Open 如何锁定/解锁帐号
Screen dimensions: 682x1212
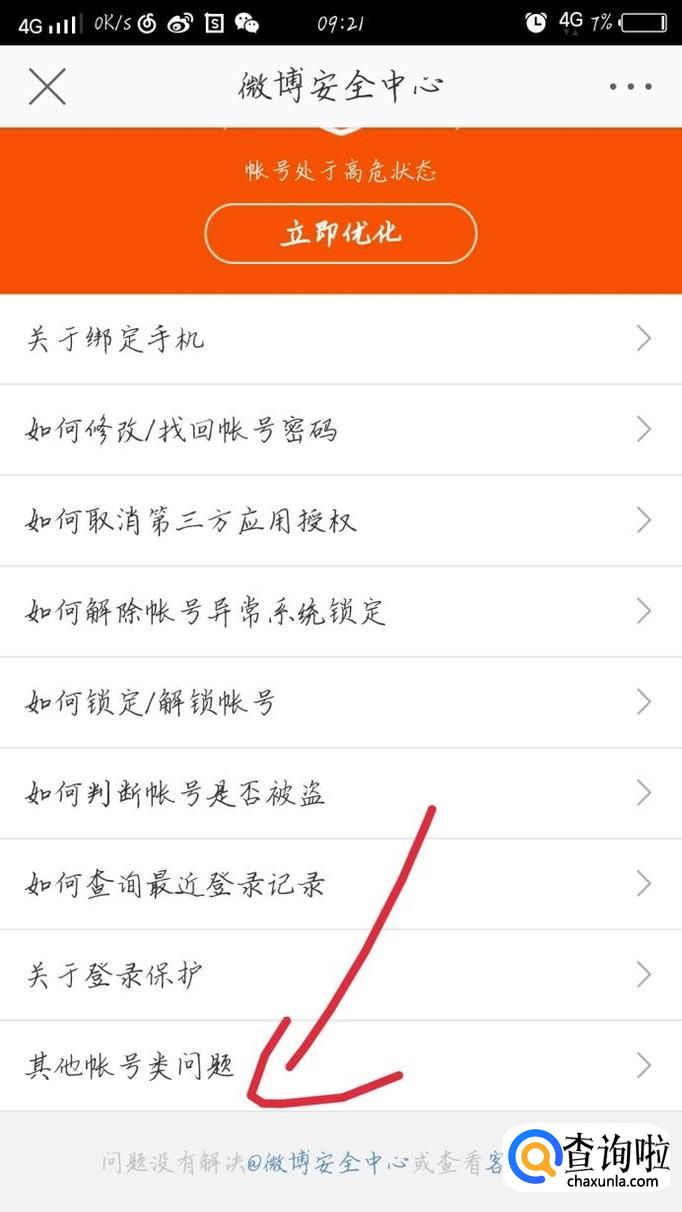point(341,703)
